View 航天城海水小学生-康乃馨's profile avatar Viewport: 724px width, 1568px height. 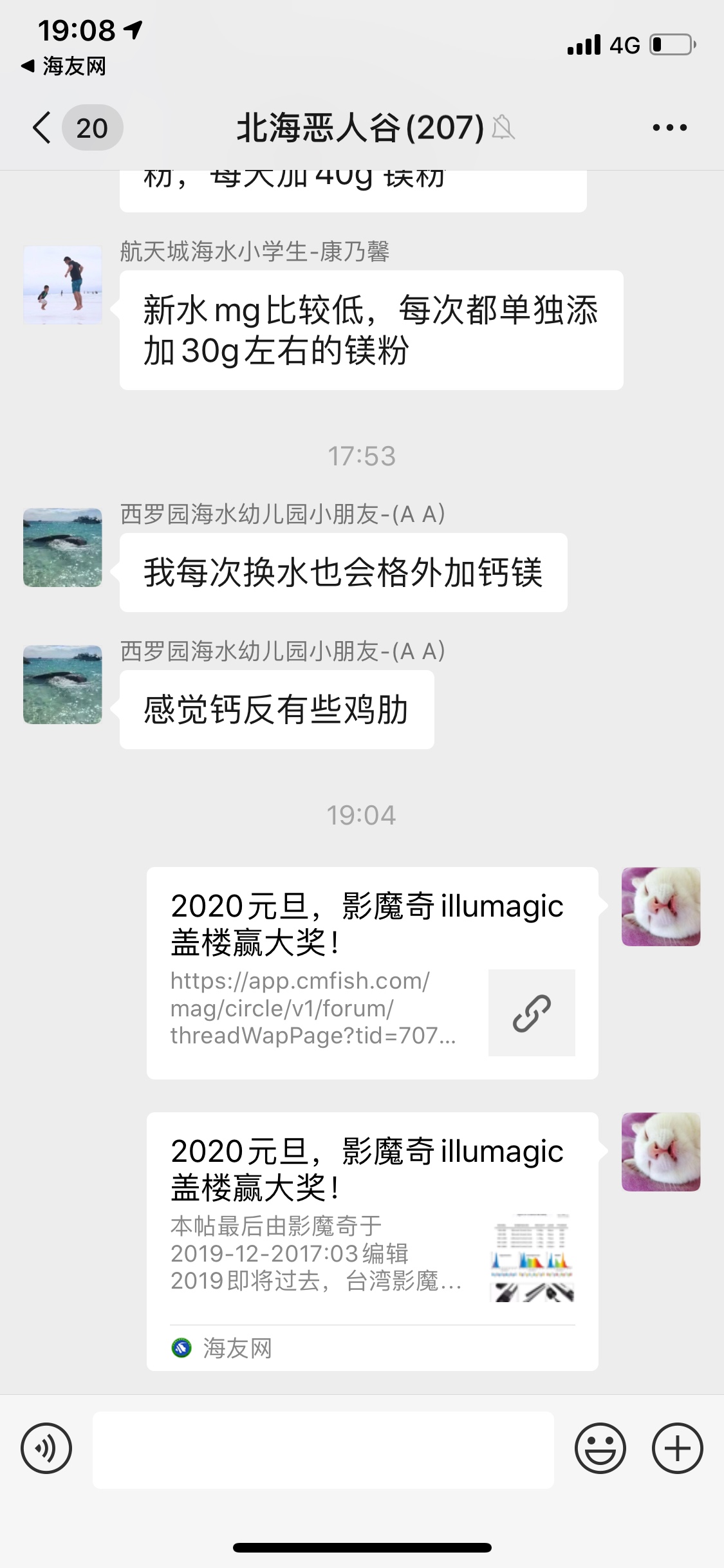point(62,285)
